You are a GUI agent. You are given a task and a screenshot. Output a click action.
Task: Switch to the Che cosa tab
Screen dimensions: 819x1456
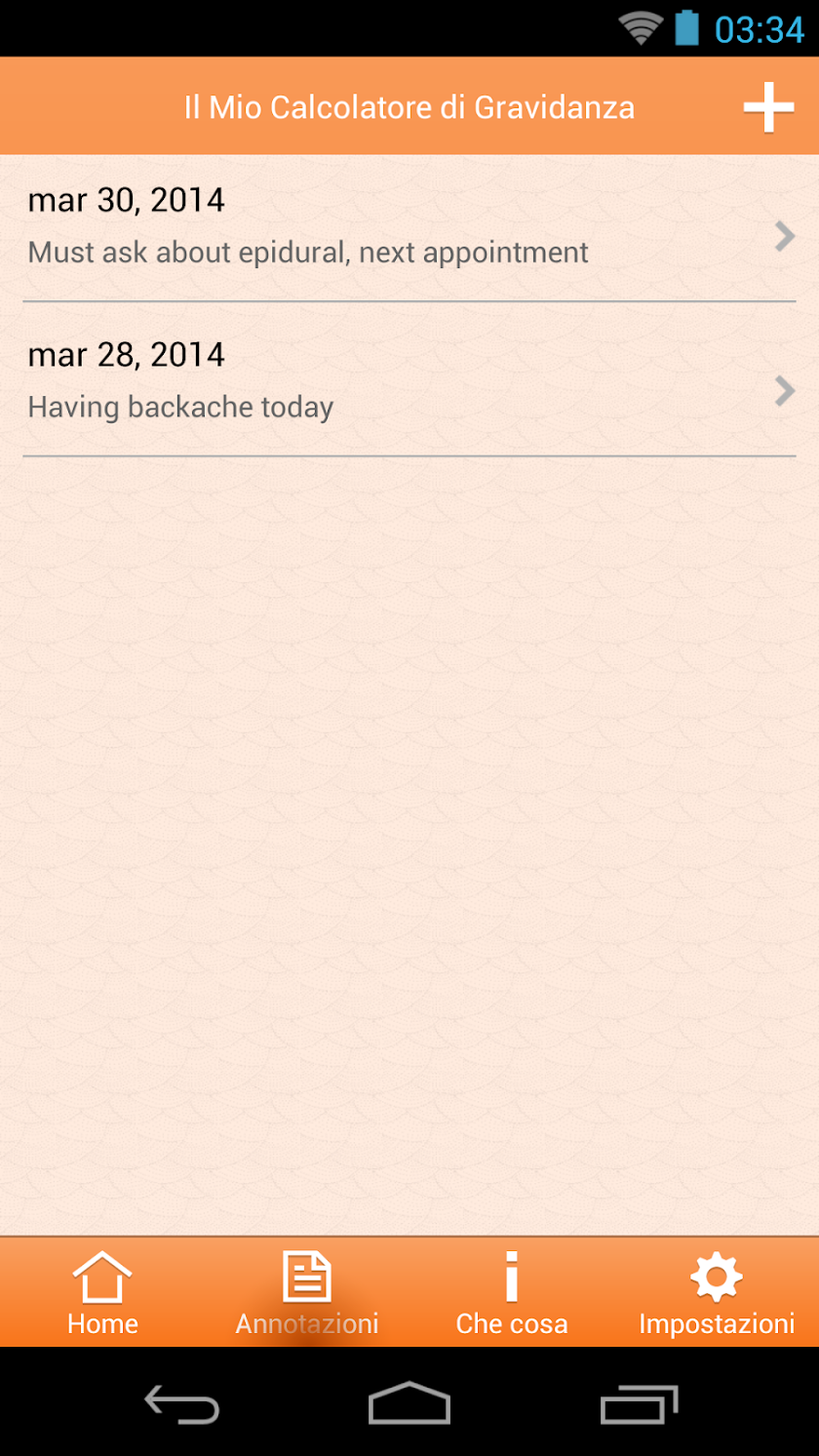click(512, 1293)
